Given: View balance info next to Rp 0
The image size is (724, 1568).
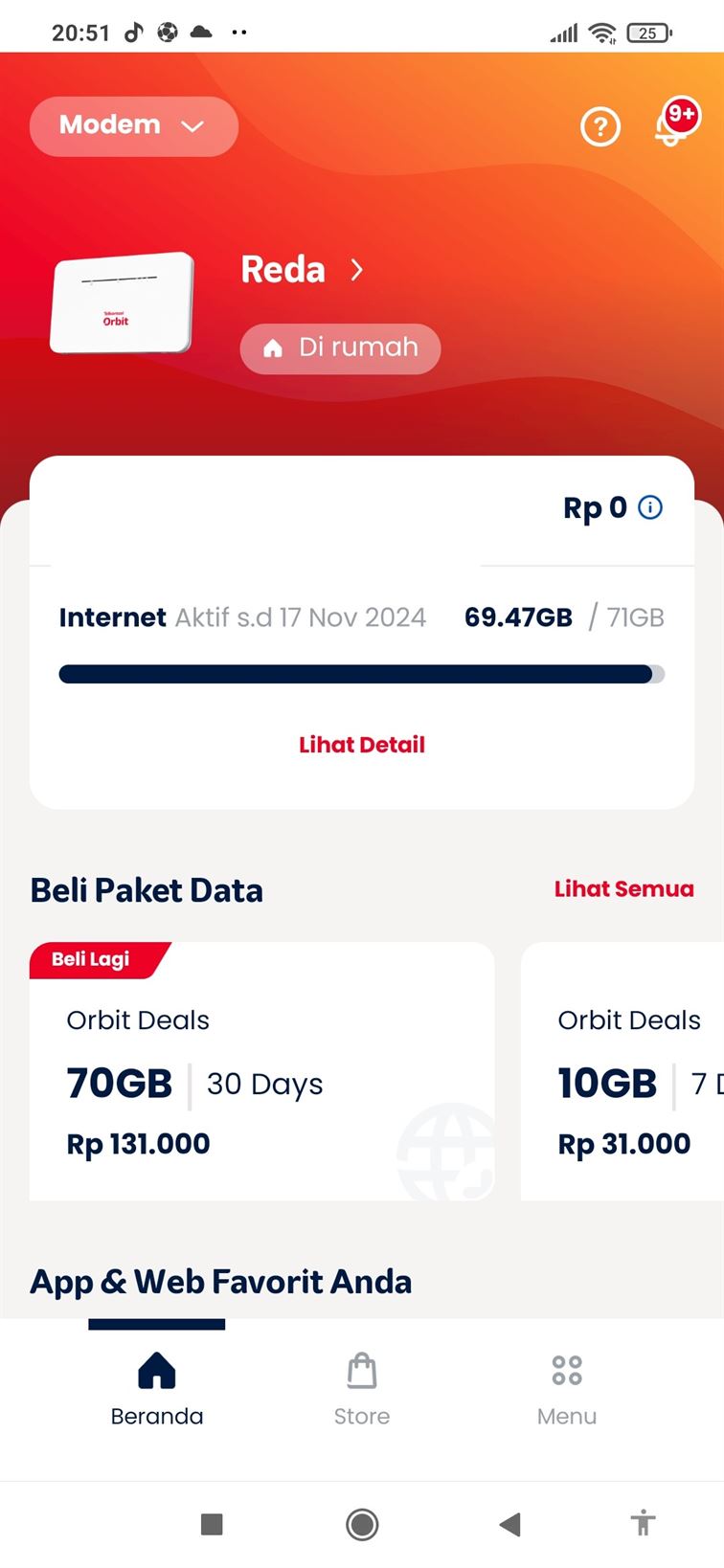Looking at the screenshot, I should pyautogui.click(x=650, y=507).
